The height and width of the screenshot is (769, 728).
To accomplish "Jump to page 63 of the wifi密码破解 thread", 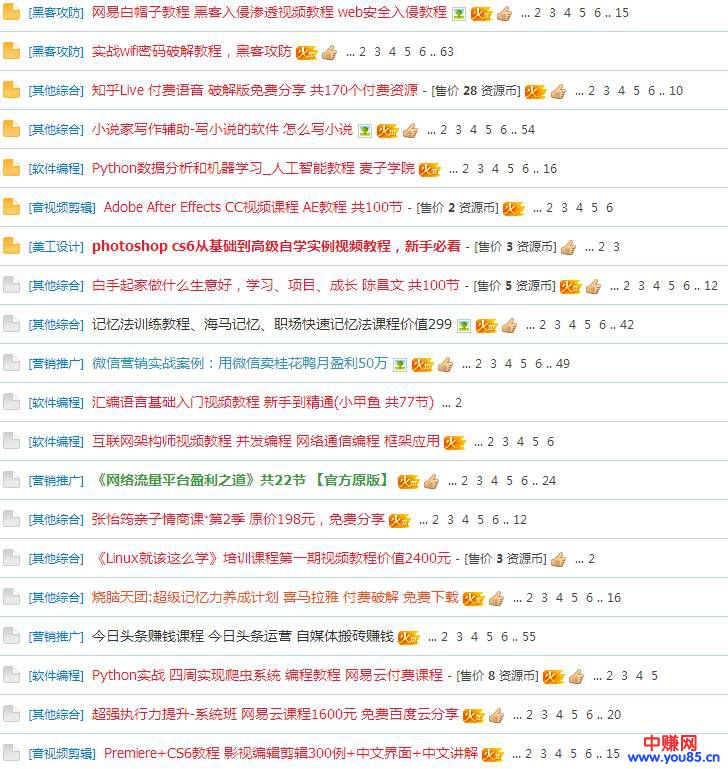I will point(446,52).
